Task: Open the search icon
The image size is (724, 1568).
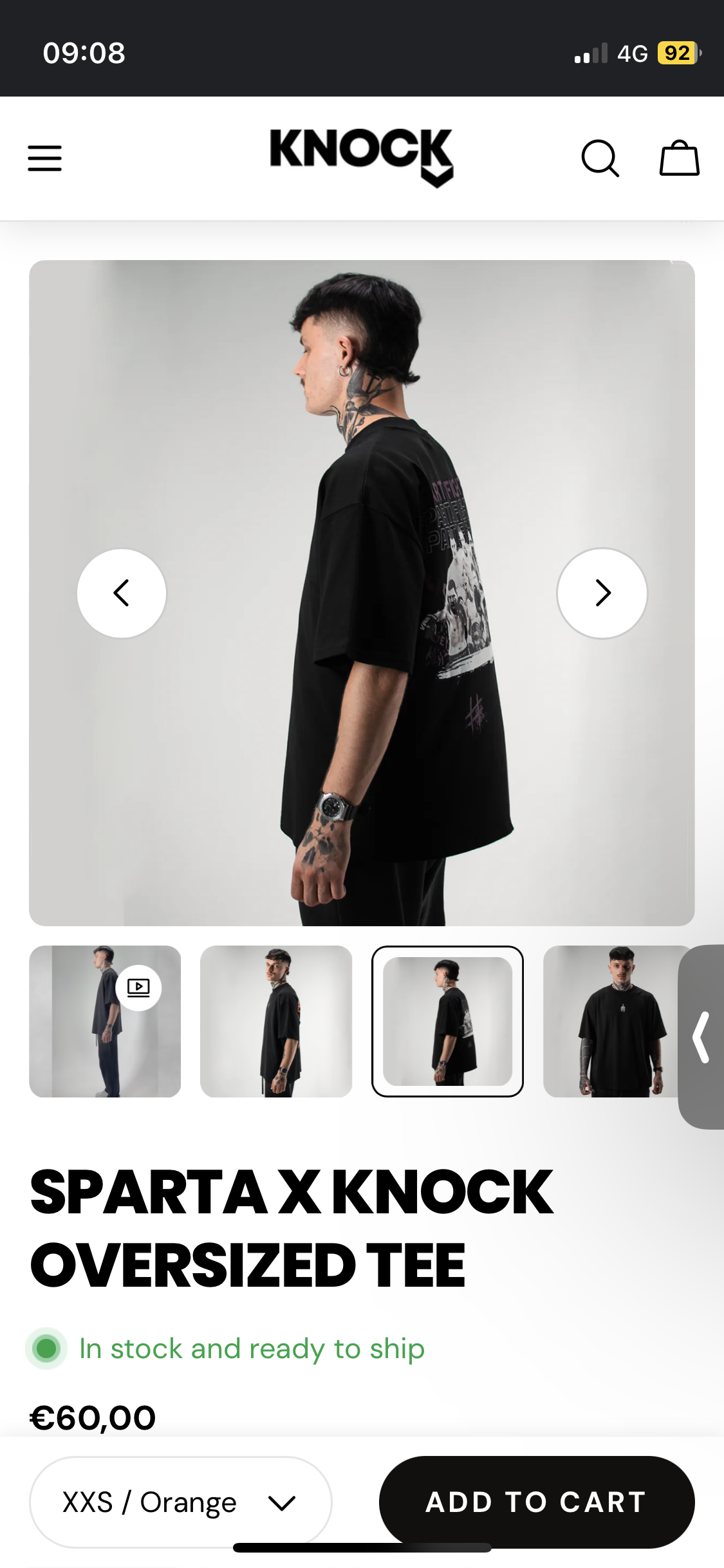Action: (600, 158)
